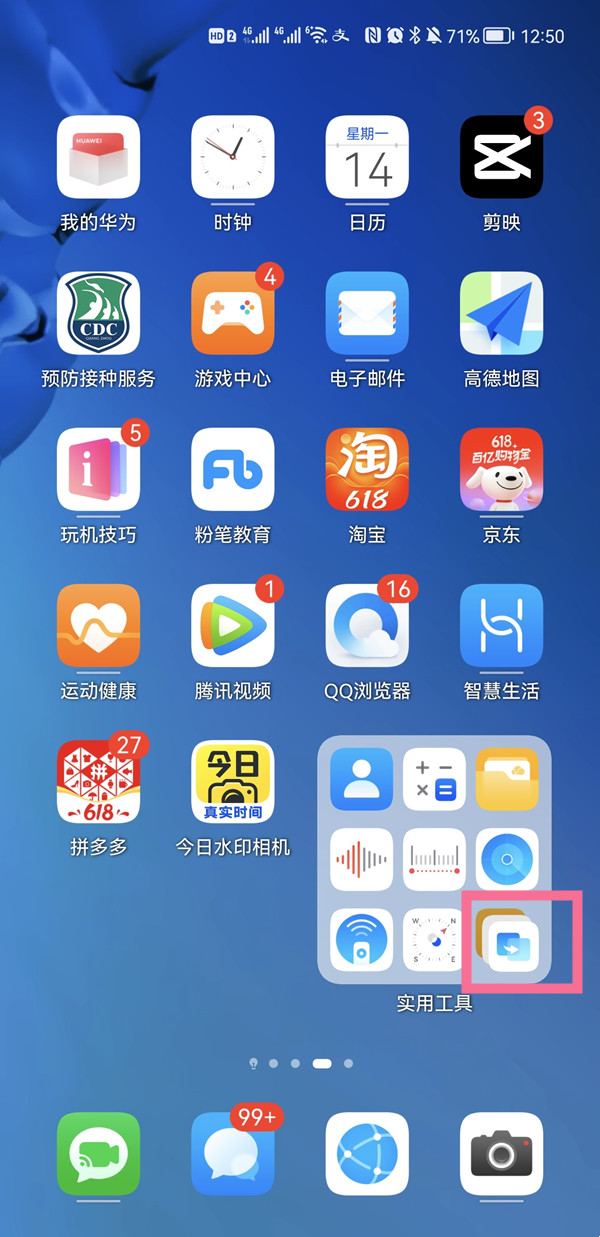This screenshot has width=600, height=1237.
Task: Open the 我的华为 app
Action: tap(98, 157)
